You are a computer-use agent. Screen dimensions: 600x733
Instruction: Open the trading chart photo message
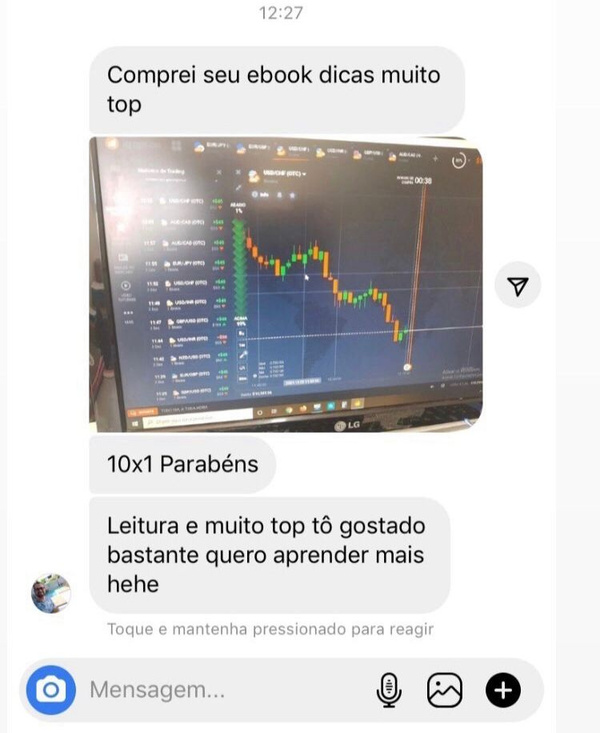(286, 283)
